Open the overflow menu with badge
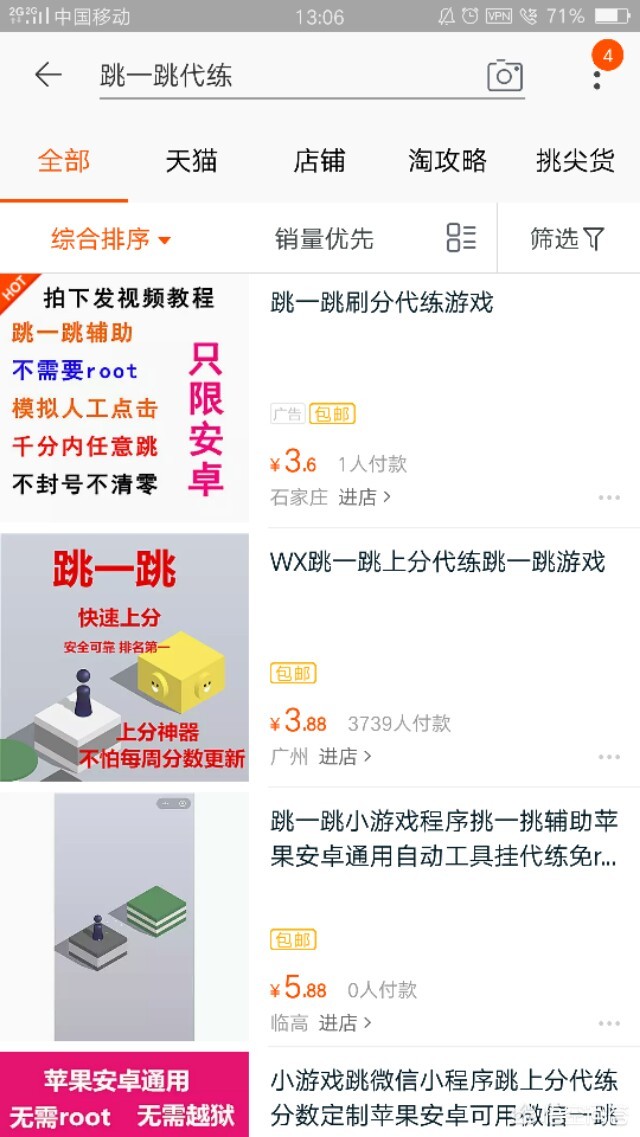 coord(597,74)
